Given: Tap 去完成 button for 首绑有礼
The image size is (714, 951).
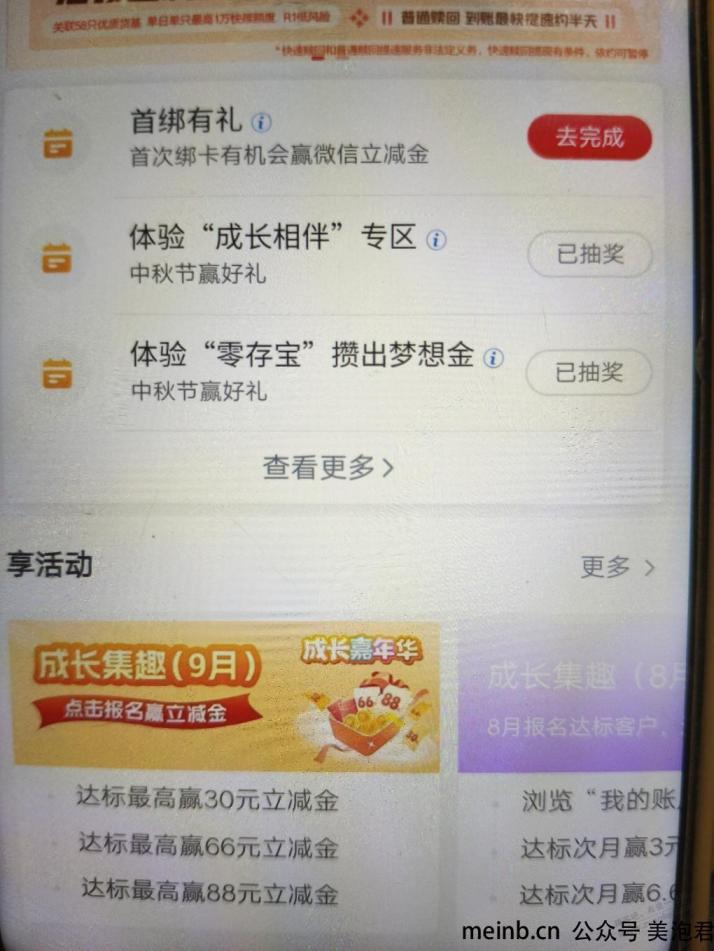Looking at the screenshot, I should (x=589, y=138).
